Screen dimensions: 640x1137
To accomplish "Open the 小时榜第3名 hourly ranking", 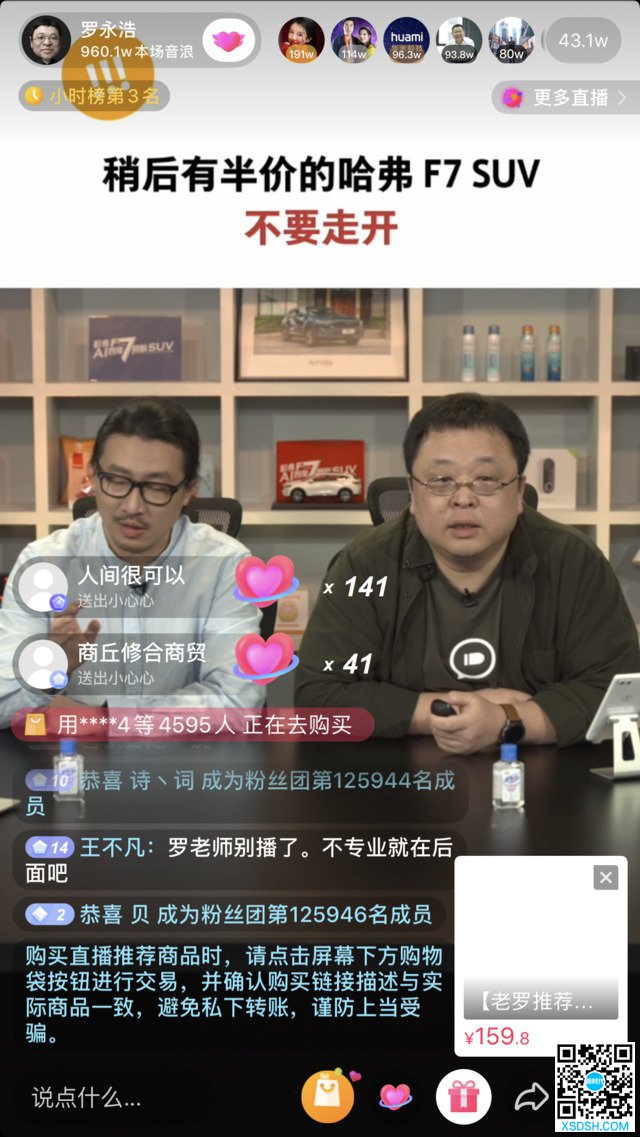I will click(x=94, y=96).
